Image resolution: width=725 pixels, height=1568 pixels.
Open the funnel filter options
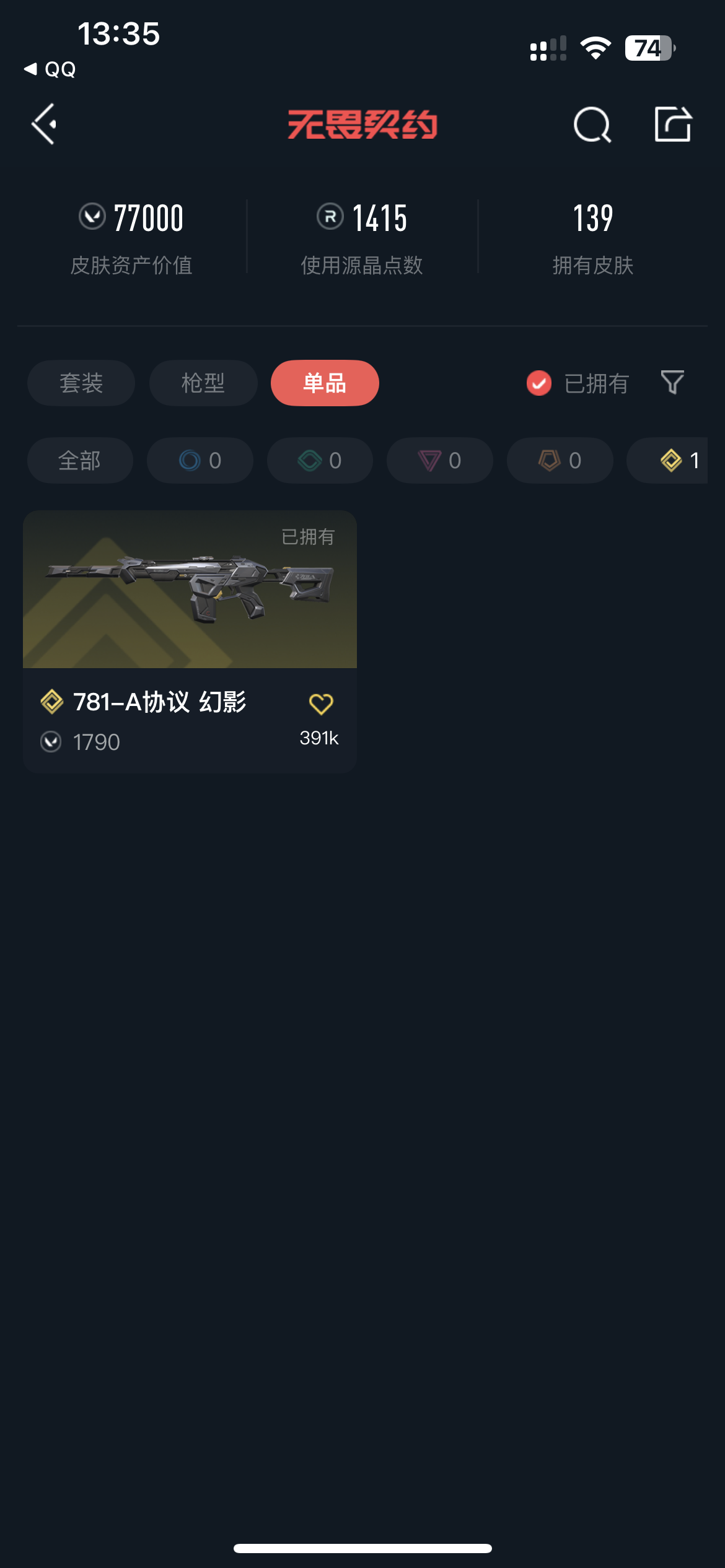(672, 383)
